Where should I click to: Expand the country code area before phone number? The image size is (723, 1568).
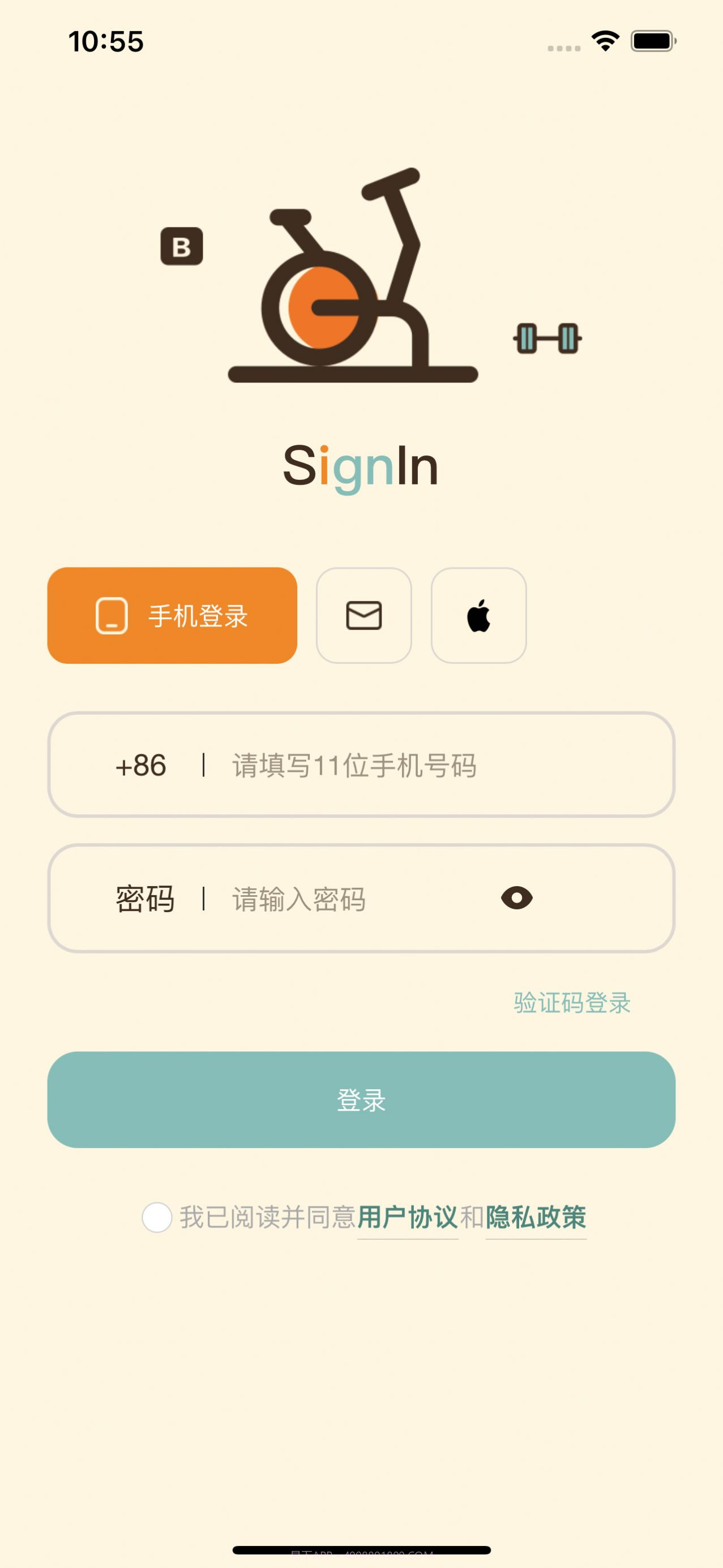point(142,767)
